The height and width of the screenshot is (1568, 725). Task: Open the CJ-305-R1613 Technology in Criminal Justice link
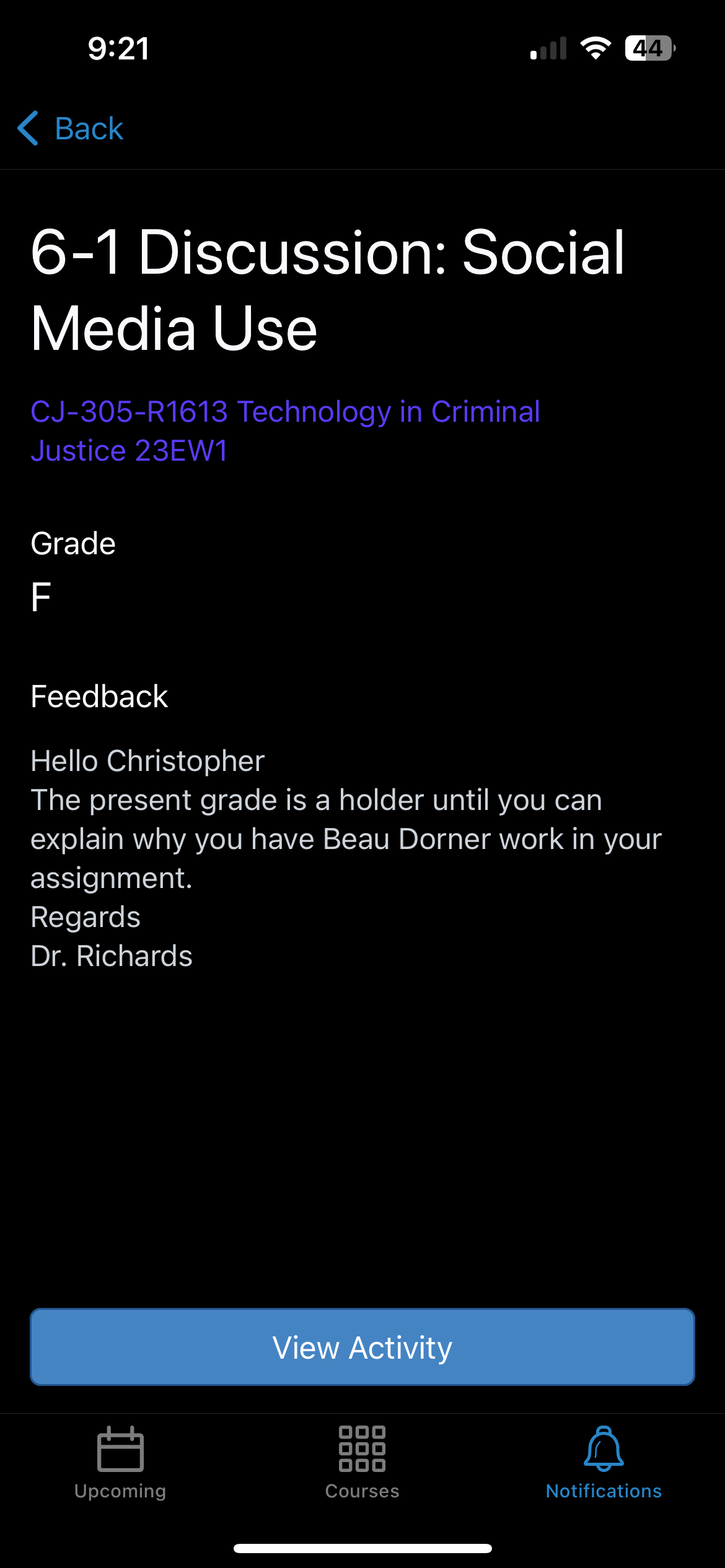click(x=285, y=431)
